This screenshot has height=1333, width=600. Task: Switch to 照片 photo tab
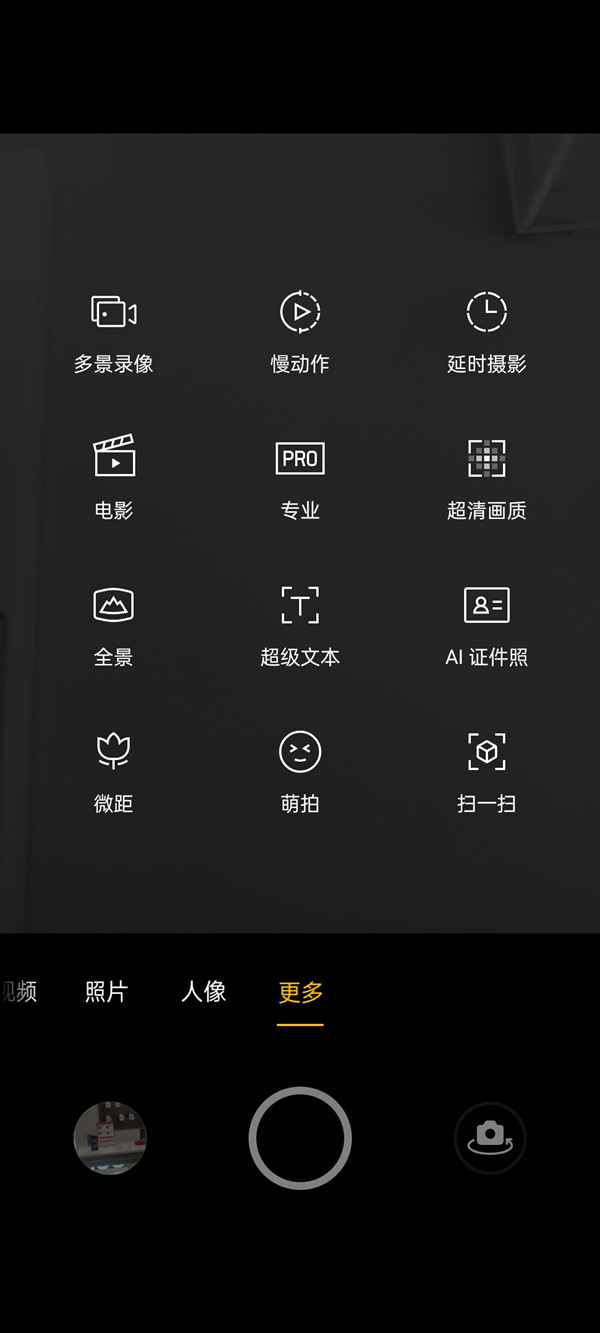pos(106,992)
